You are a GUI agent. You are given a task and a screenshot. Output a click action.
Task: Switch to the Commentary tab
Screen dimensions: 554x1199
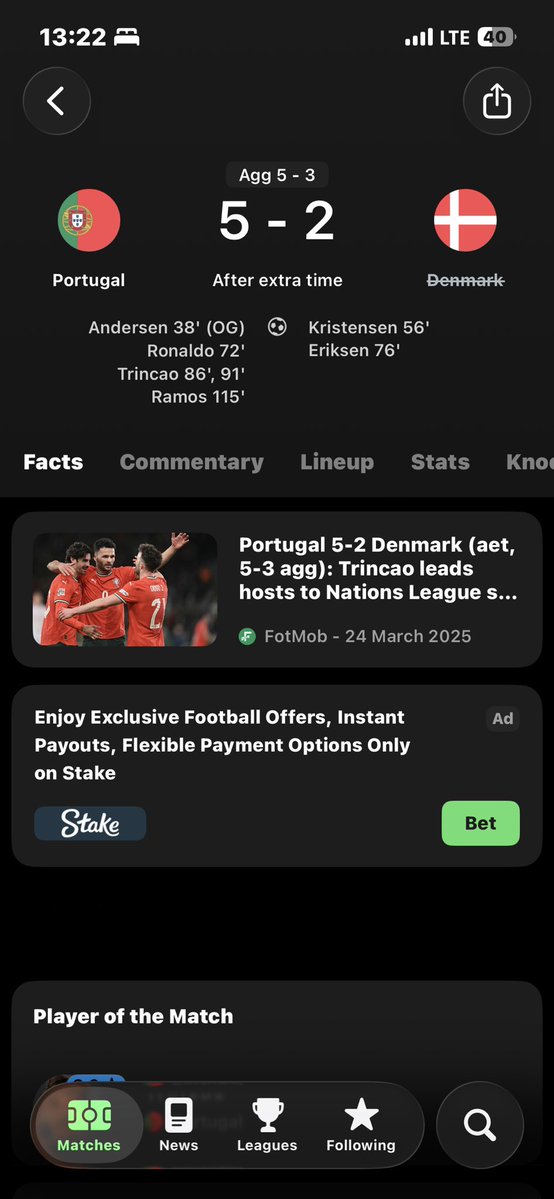click(191, 462)
